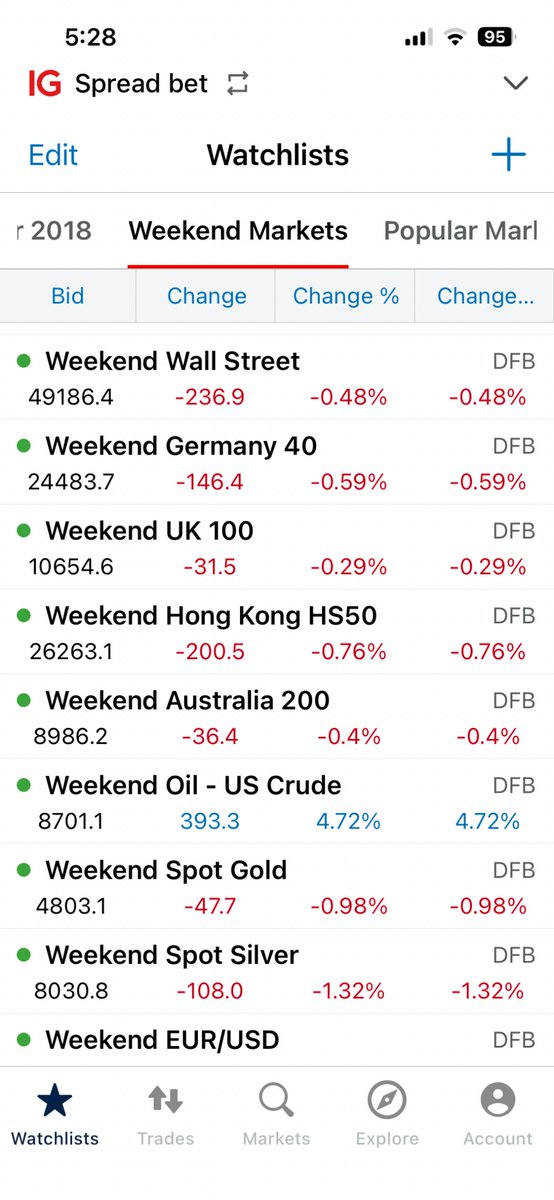Sort by the Change % column header
This screenshot has height=1200, width=554.
[345, 296]
